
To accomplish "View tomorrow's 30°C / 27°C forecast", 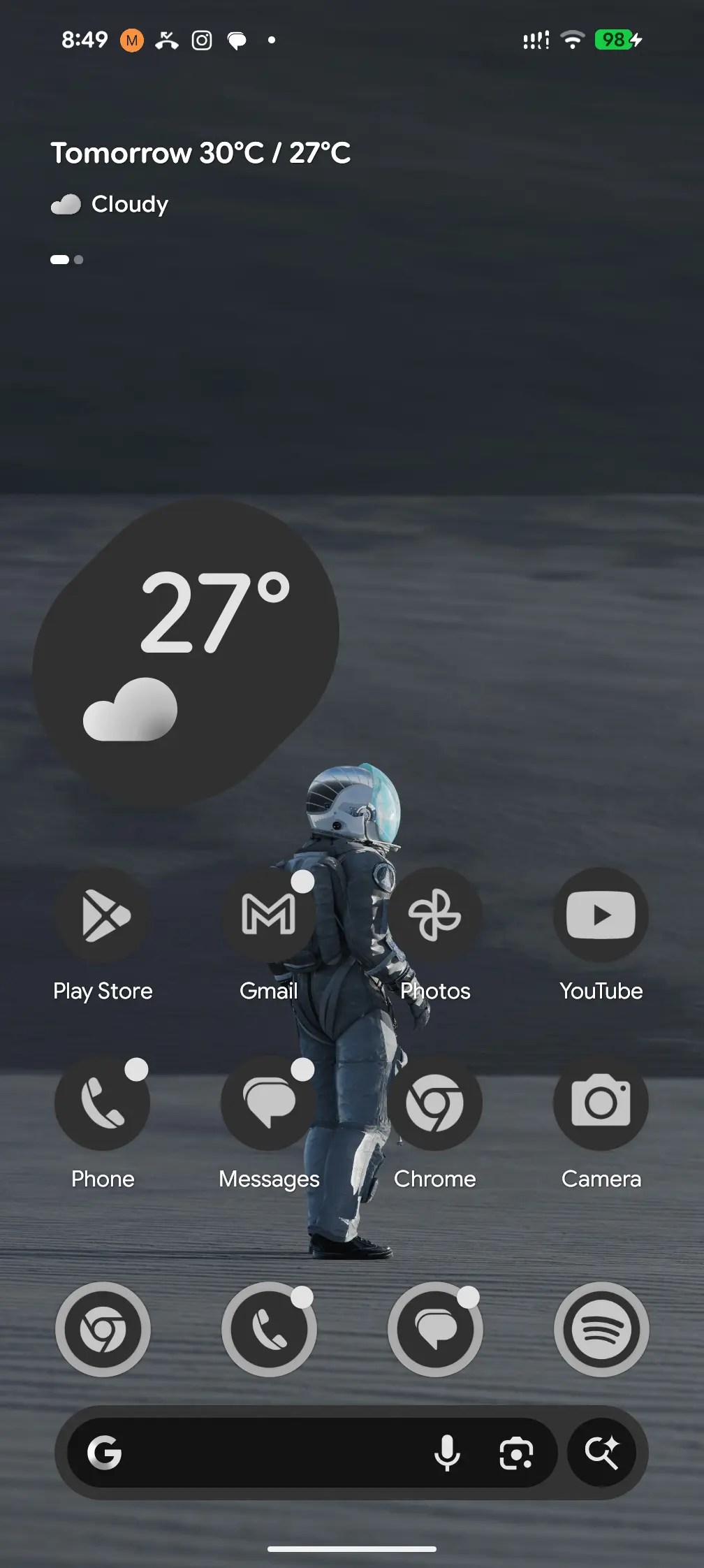I will tap(200, 153).
